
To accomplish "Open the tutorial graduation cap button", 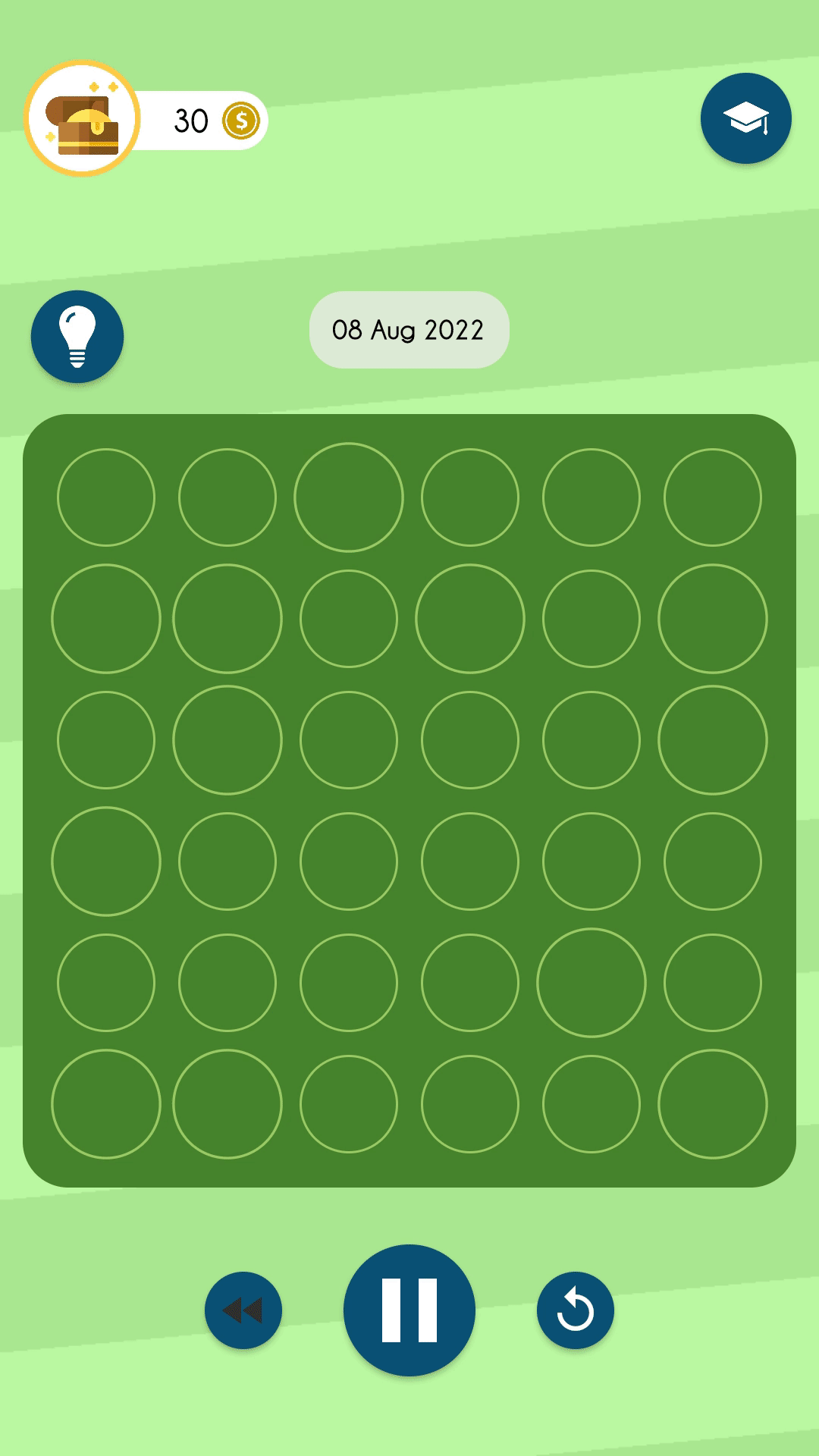I will coord(745,118).
